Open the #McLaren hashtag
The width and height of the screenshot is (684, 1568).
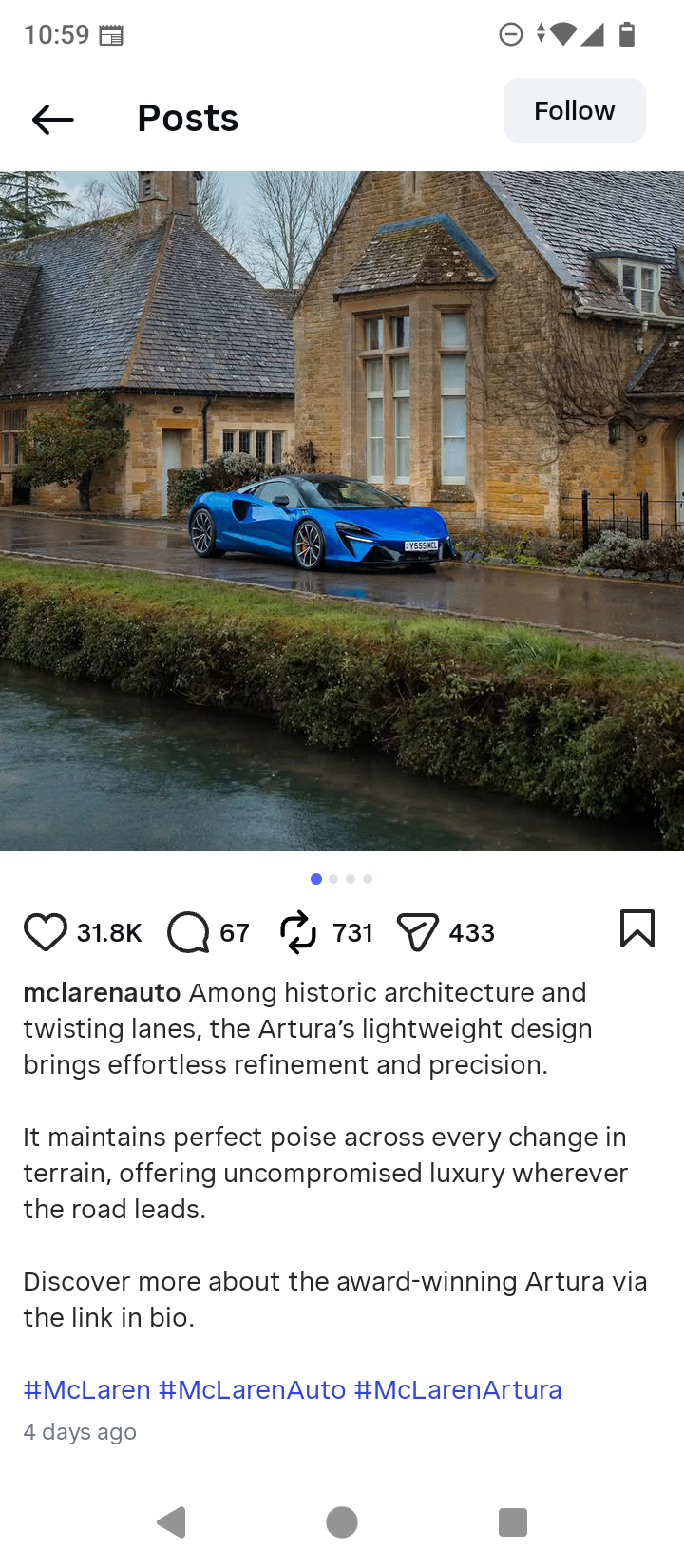point(86,1389)
